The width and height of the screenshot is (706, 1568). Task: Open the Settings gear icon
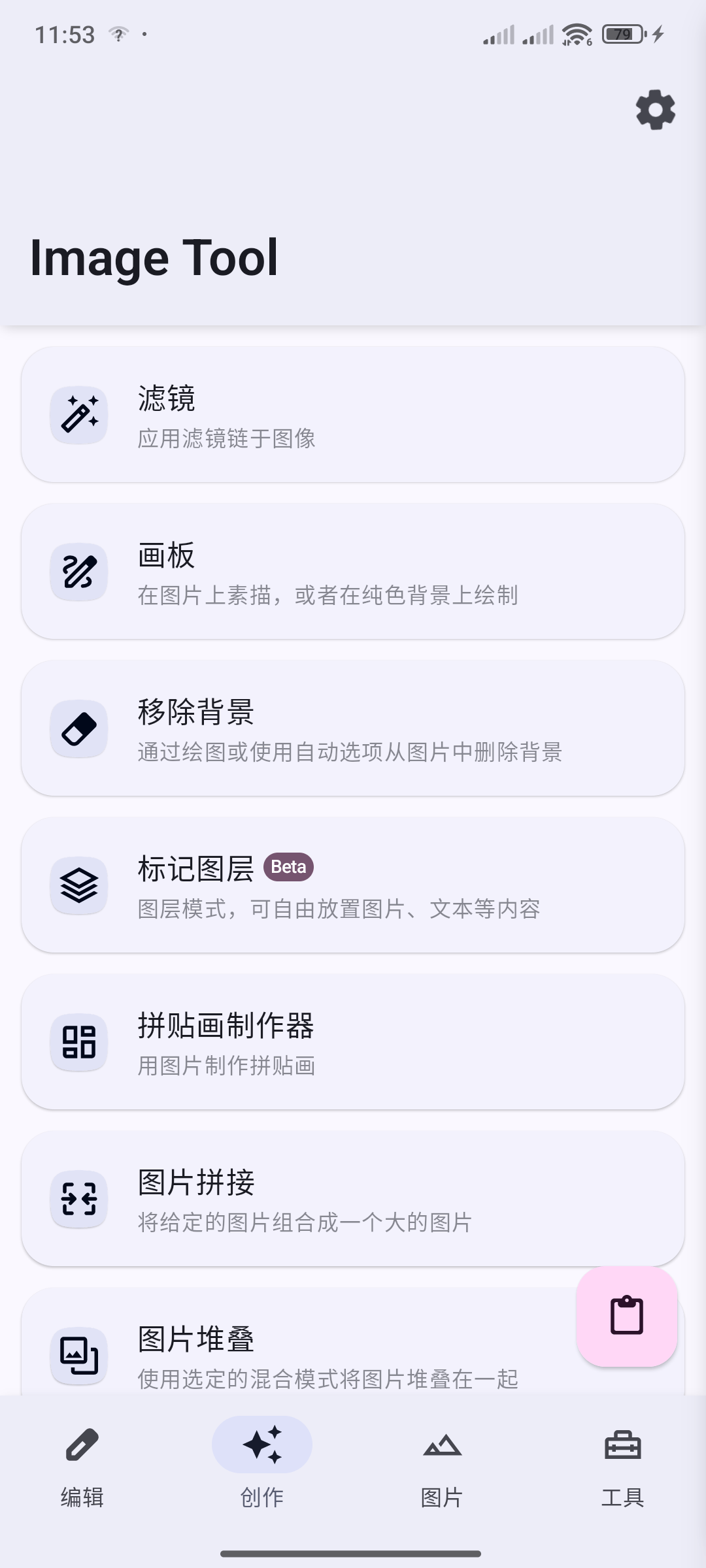click(x=654, y=110)
